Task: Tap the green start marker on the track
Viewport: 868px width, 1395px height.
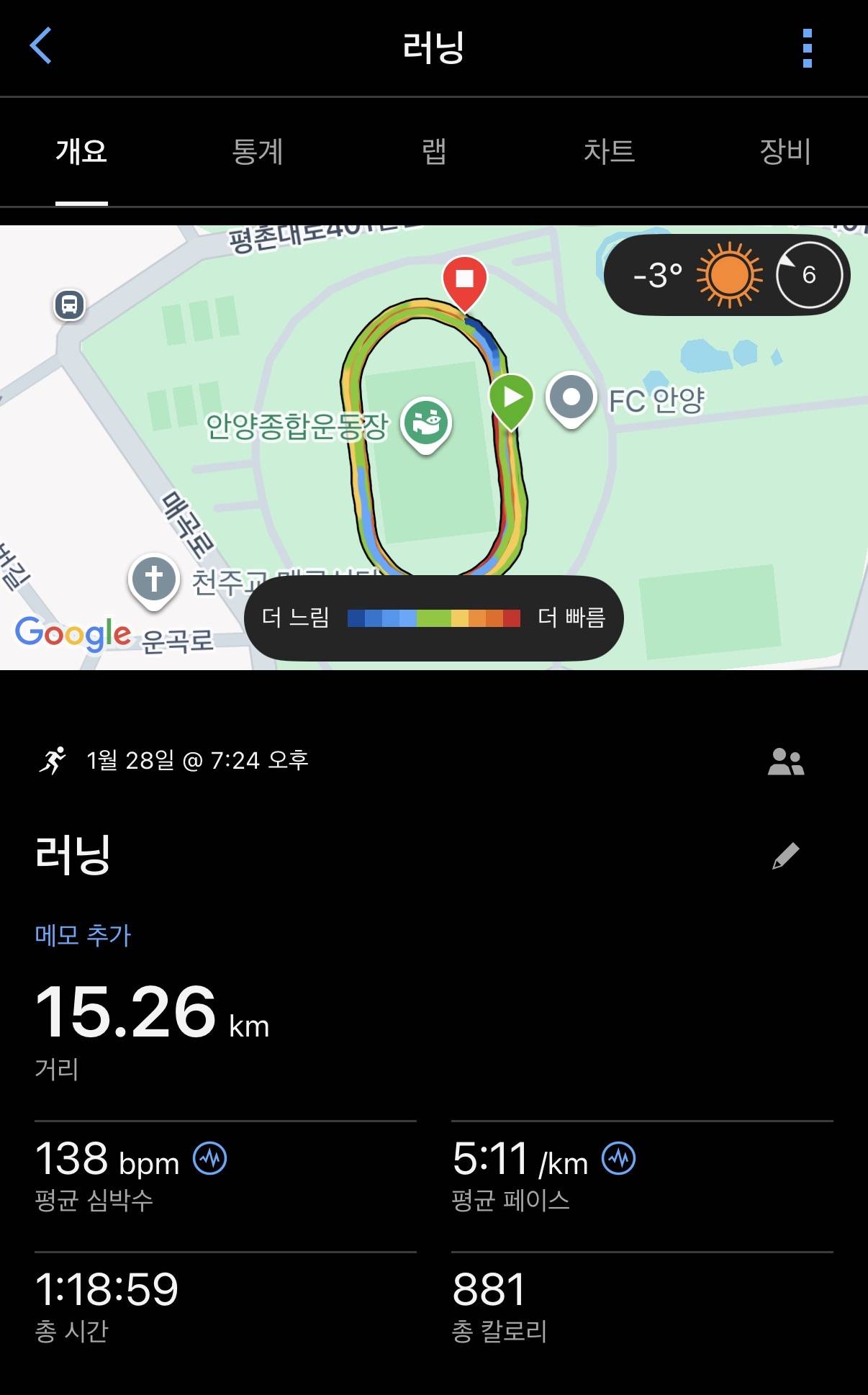Action: point(512,397)
